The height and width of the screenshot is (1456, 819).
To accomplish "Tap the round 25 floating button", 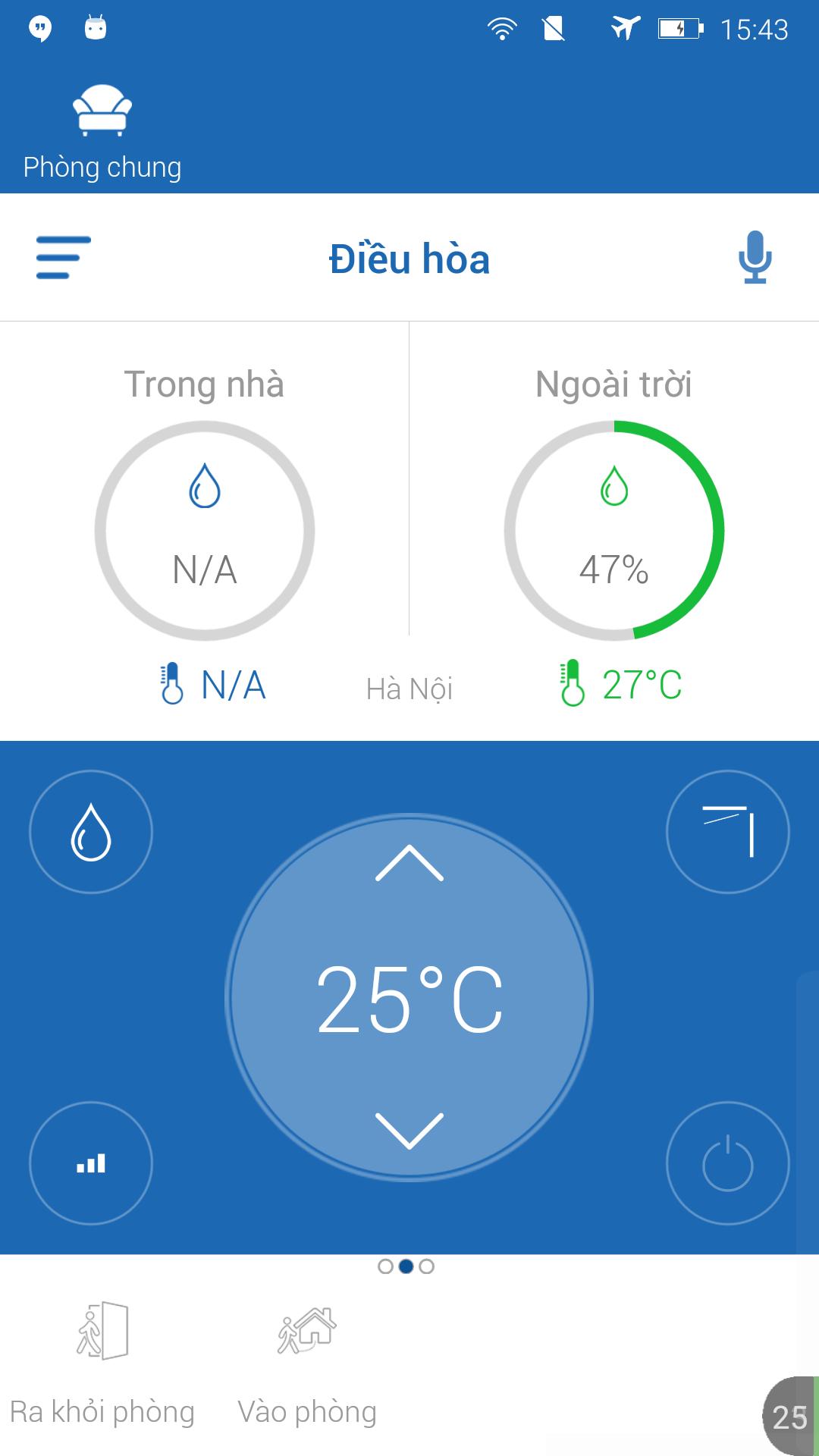I will click(x=789, y=1417).
